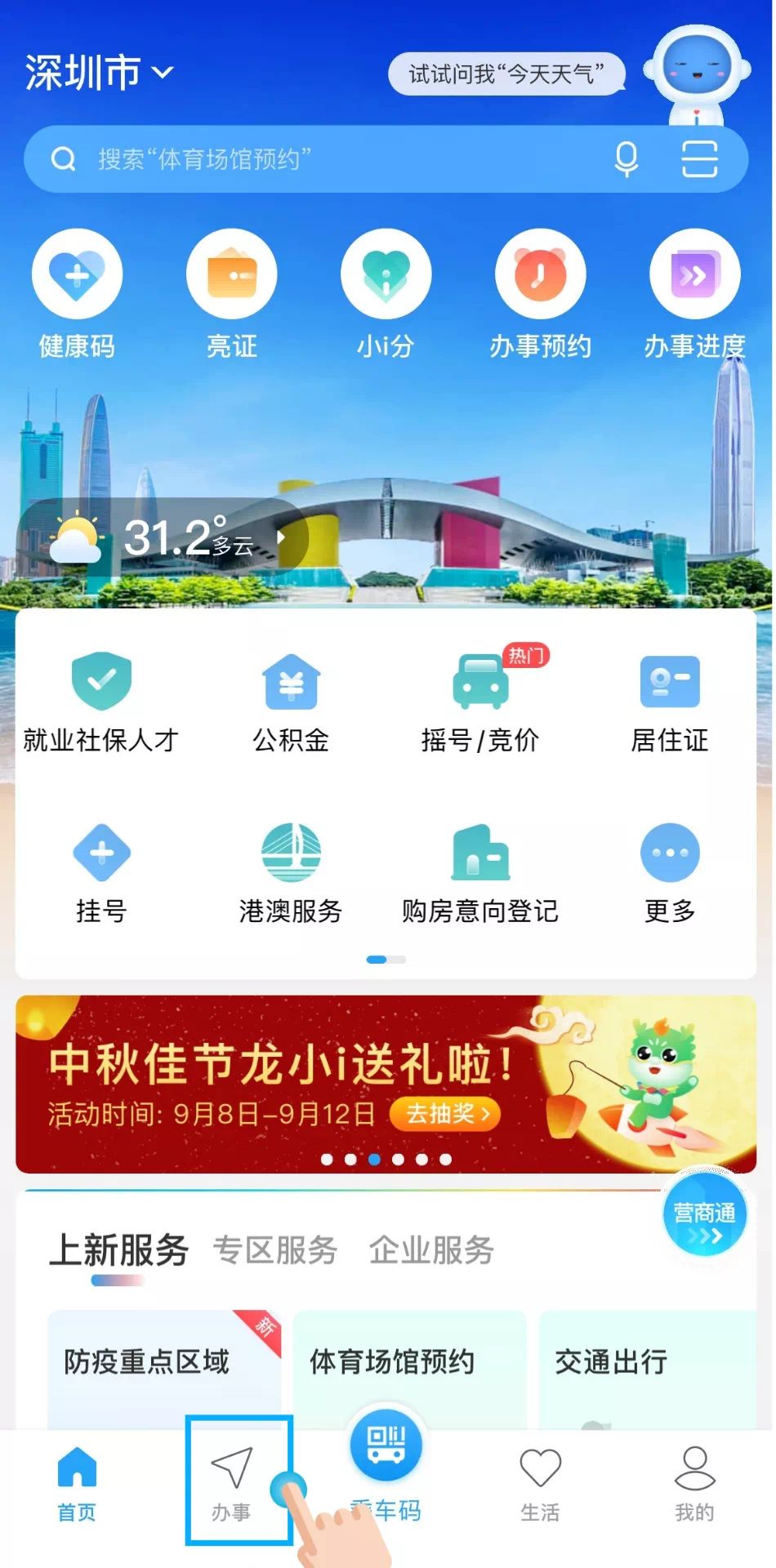The image size is (776, 1568).
Task: Open 公积金 housing fund service
Action: [291, 702]
